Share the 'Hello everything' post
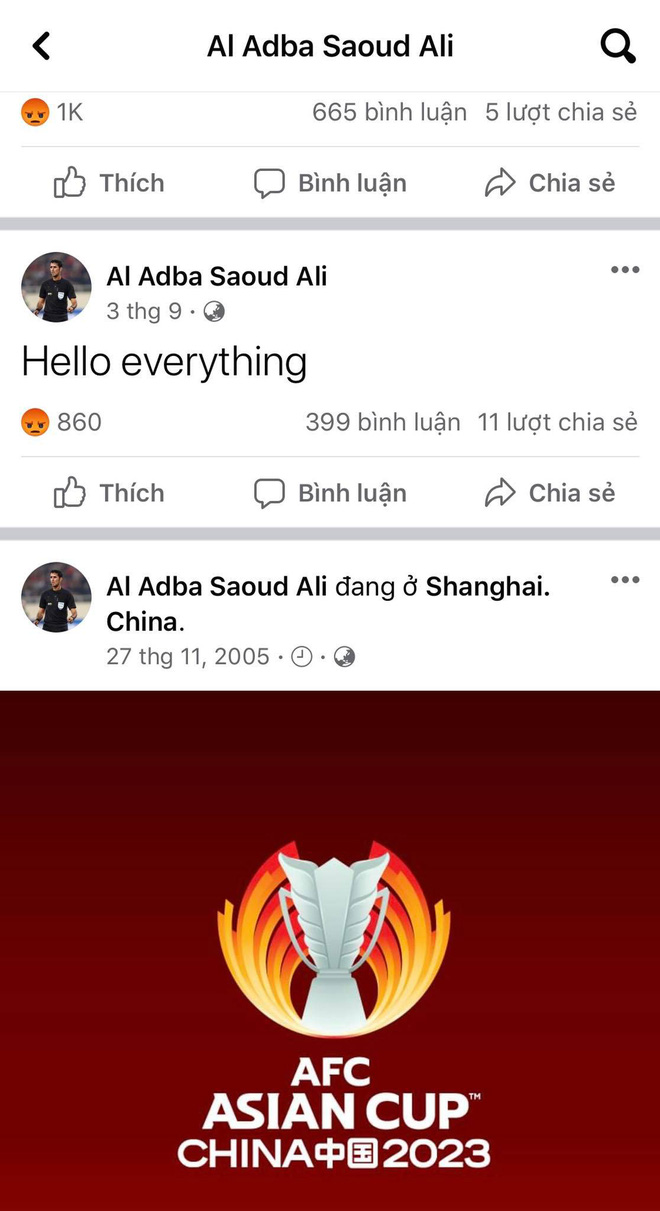660x1211 pixels. pos(549,493)
